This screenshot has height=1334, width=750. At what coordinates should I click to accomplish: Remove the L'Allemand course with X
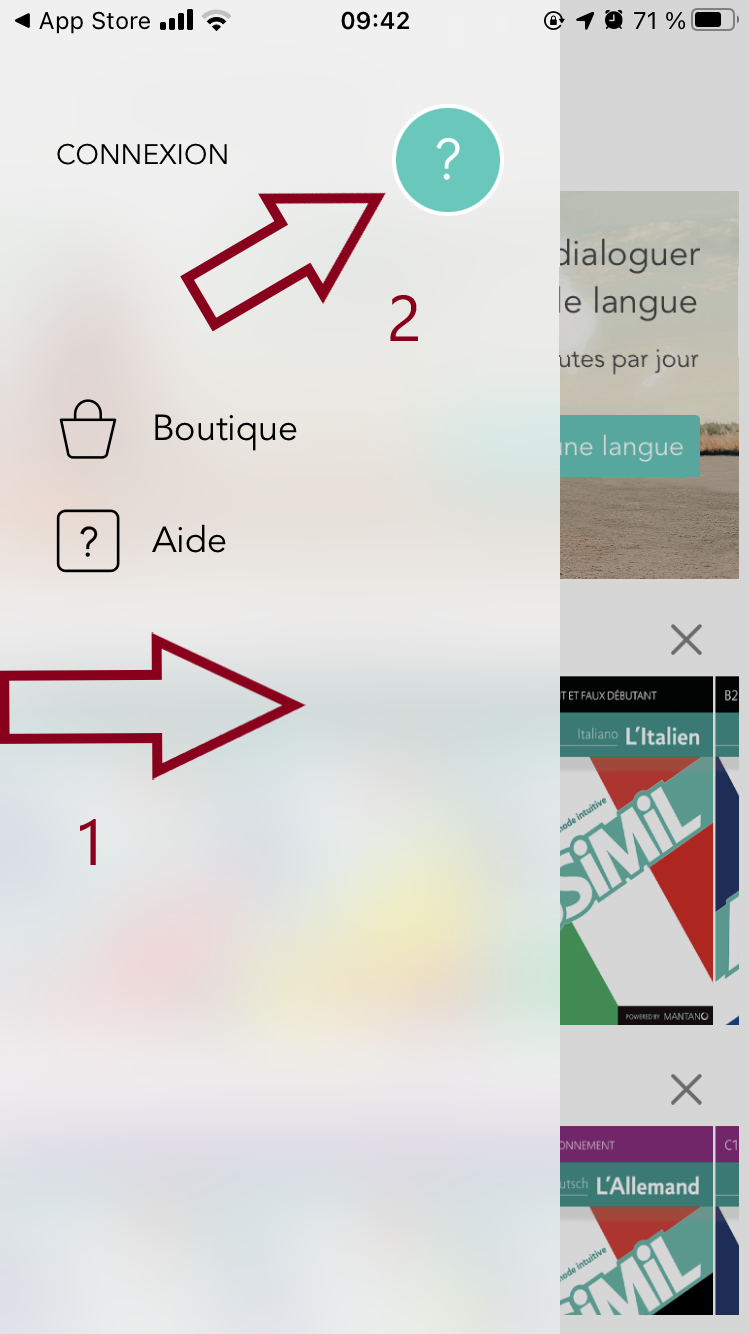(x=686, y=1089)
